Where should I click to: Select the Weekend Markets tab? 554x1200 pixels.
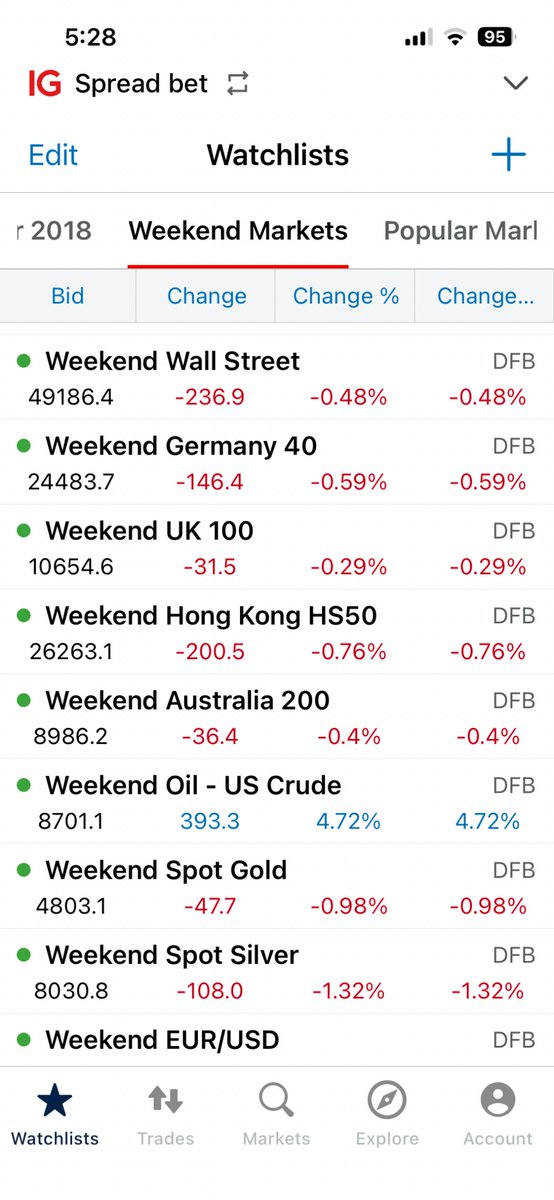[238, 231]
